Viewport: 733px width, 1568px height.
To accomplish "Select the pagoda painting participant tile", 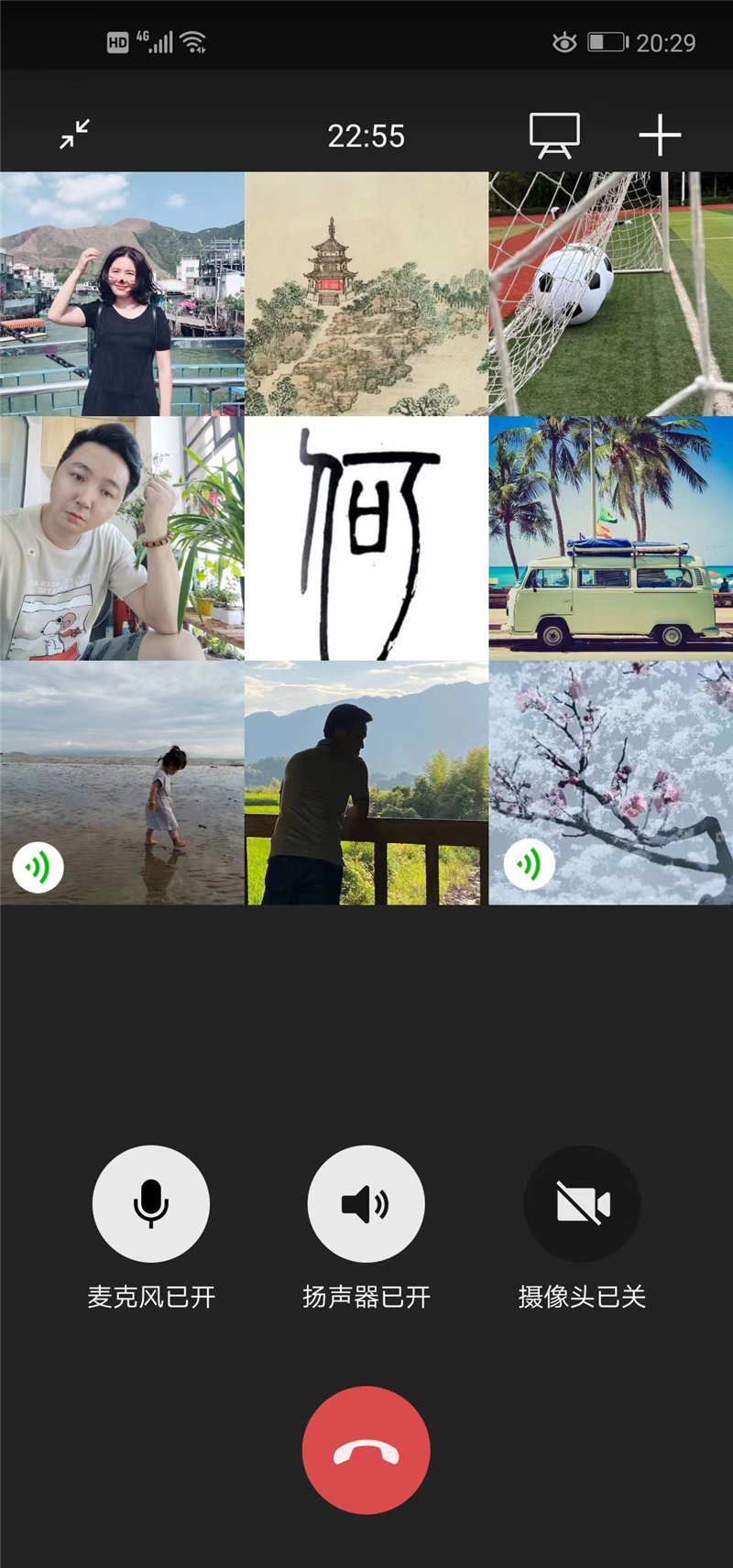I will coord(366,293).
